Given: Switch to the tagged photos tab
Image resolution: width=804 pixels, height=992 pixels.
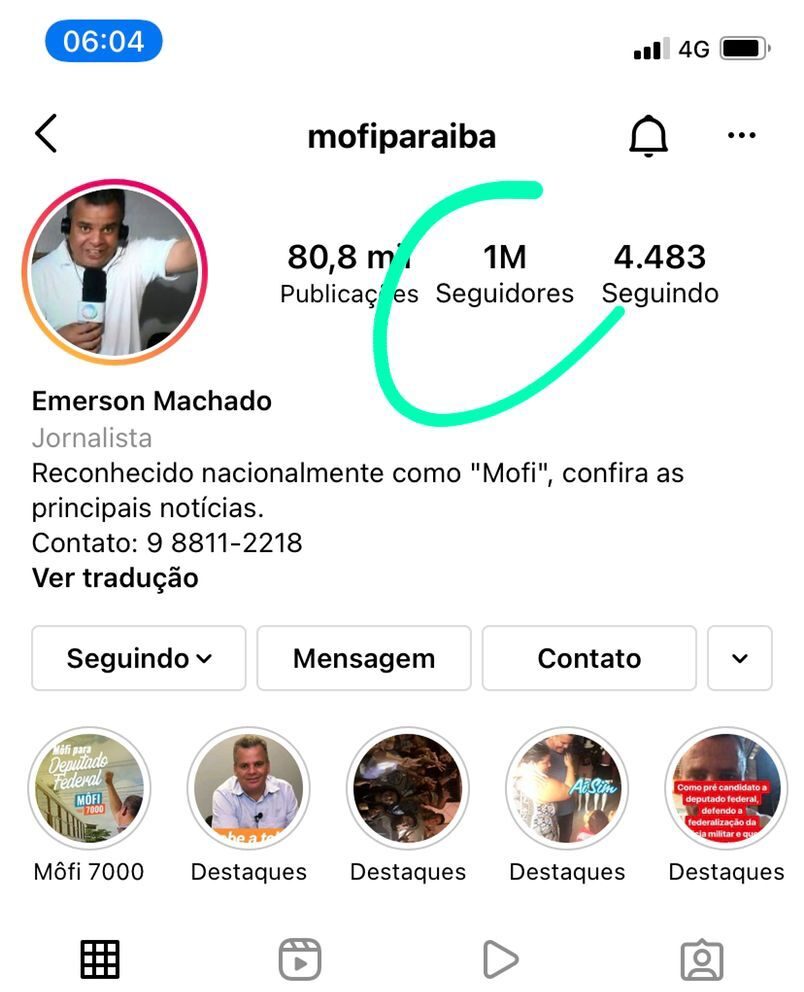Looking at the screenshot, I should pos(701,960).
